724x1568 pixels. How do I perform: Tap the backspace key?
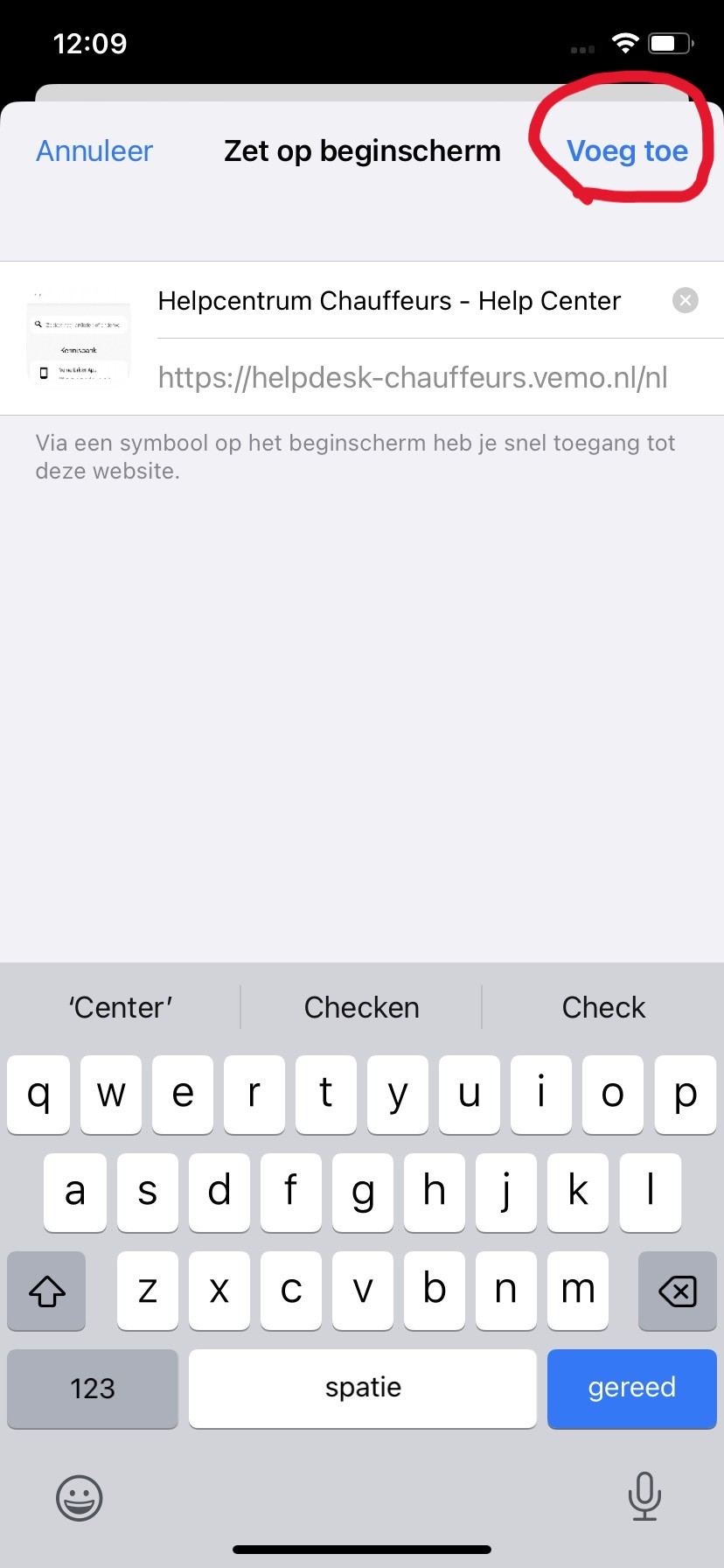(677, 1291)
